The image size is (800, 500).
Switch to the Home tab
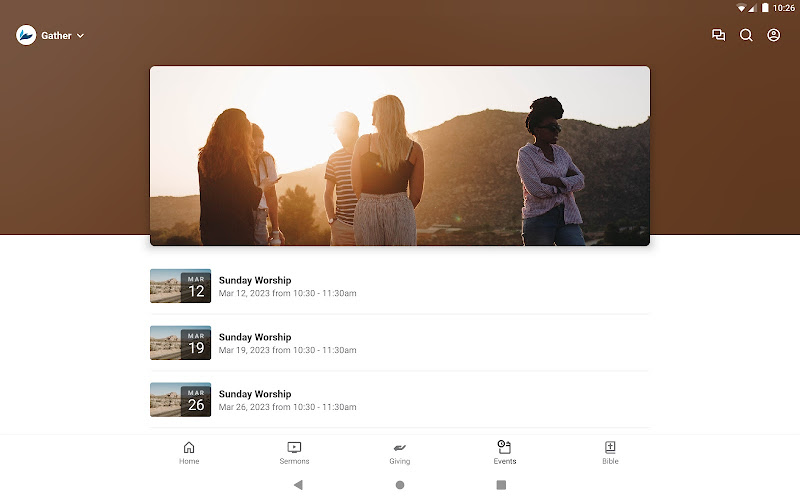[189, 453]
